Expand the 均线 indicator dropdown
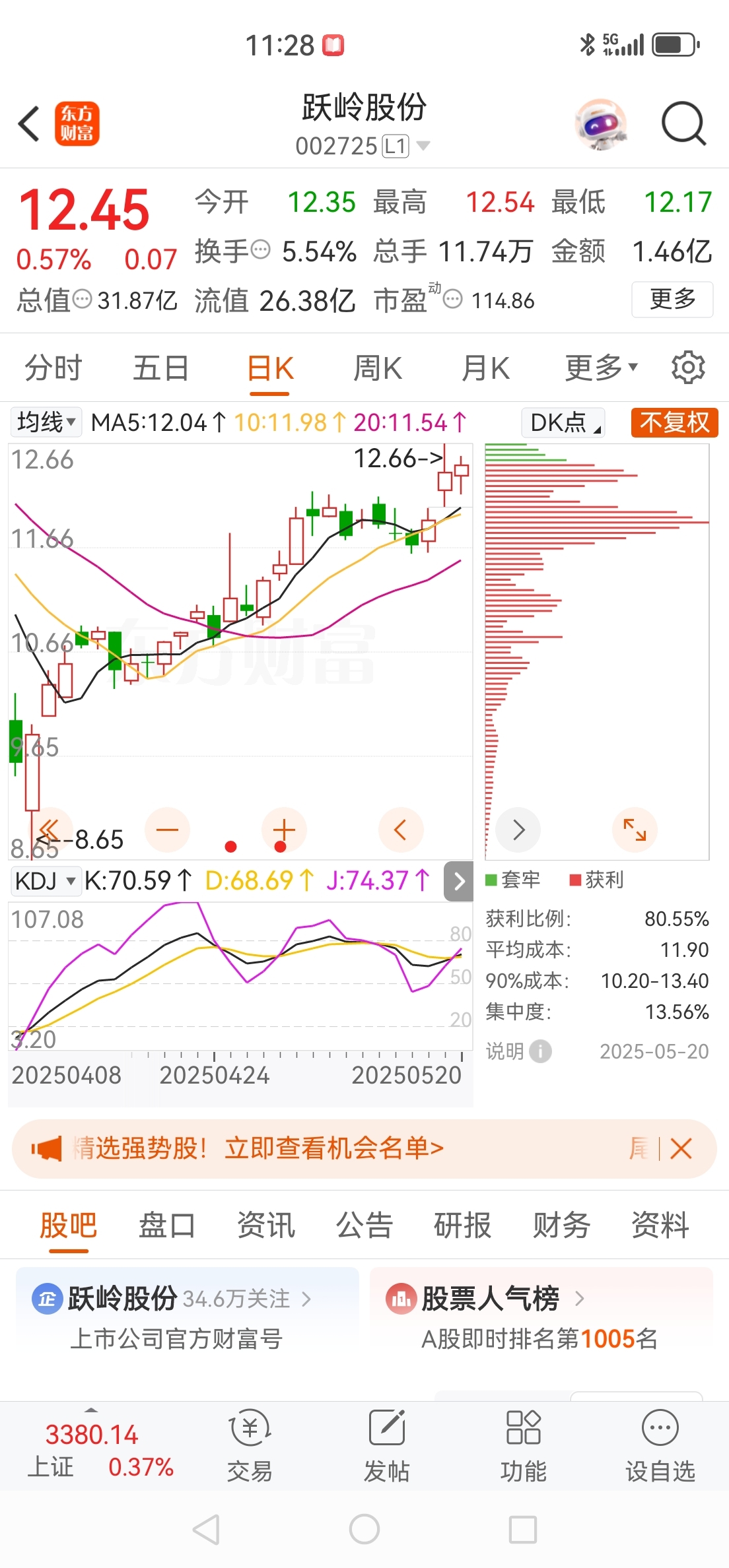Viewport: 729px width, 1568px height. [x=46, y=422]
